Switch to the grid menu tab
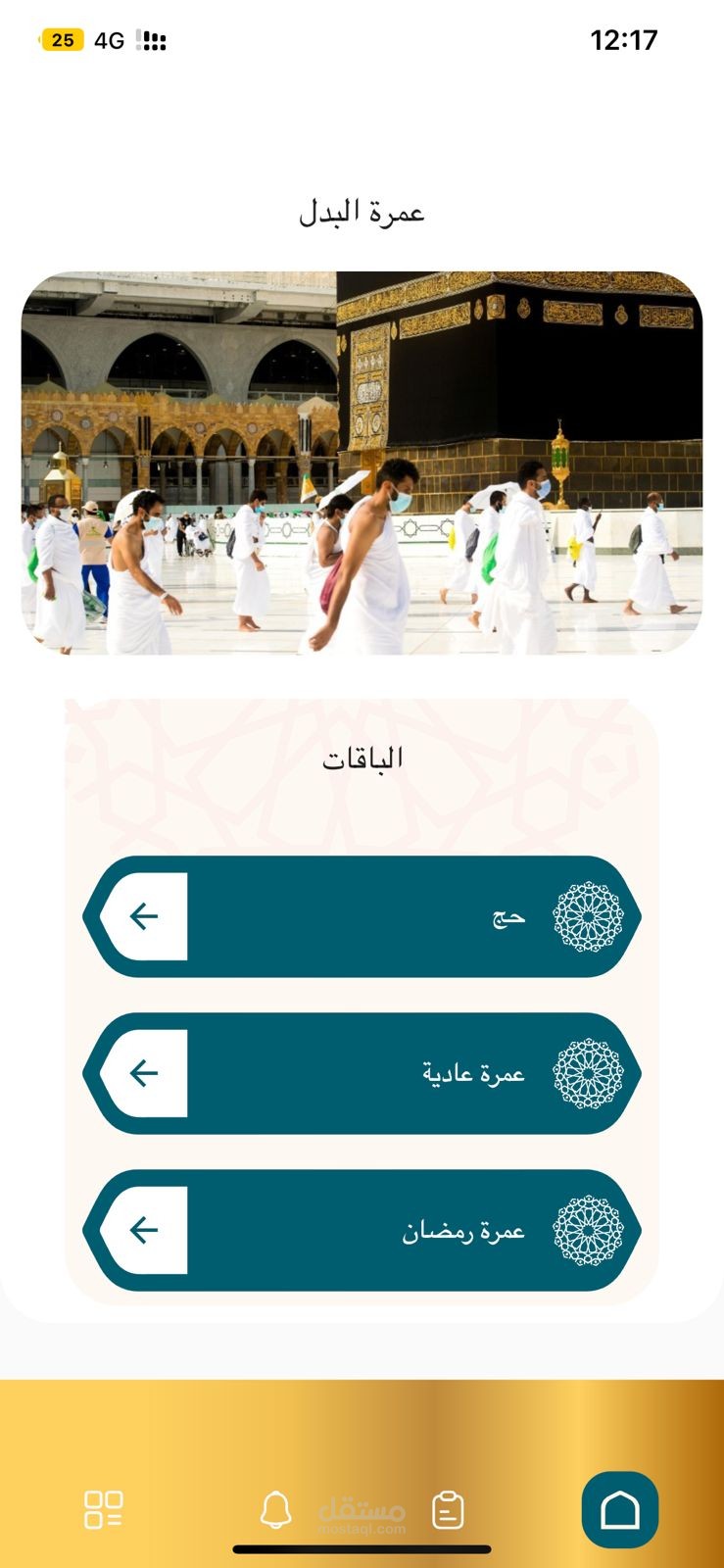Image resolution: width=724 pixels, height=1568 pixels. [103, 1510]
